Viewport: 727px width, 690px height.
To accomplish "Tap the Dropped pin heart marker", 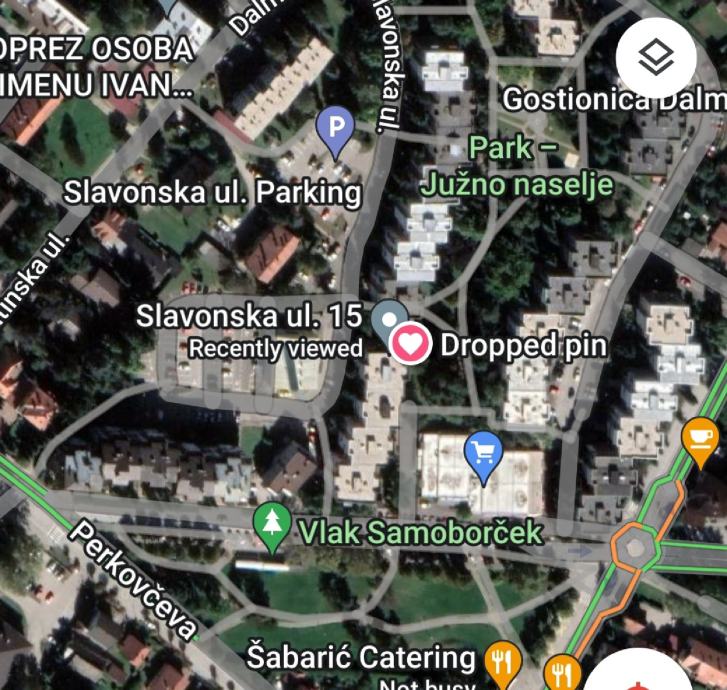I will (410, 344).
